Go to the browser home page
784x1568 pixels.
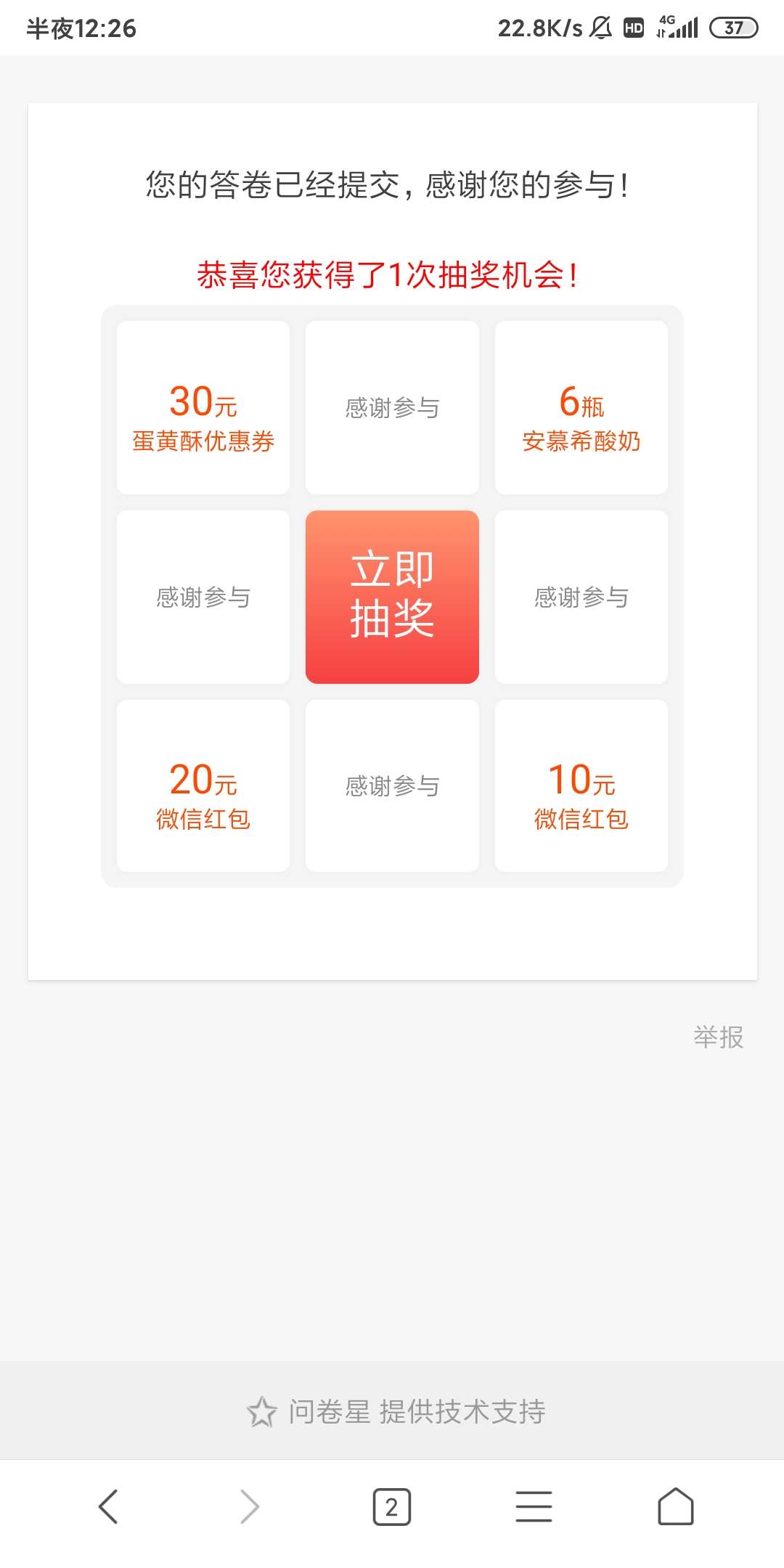[x=675, y=1507]
